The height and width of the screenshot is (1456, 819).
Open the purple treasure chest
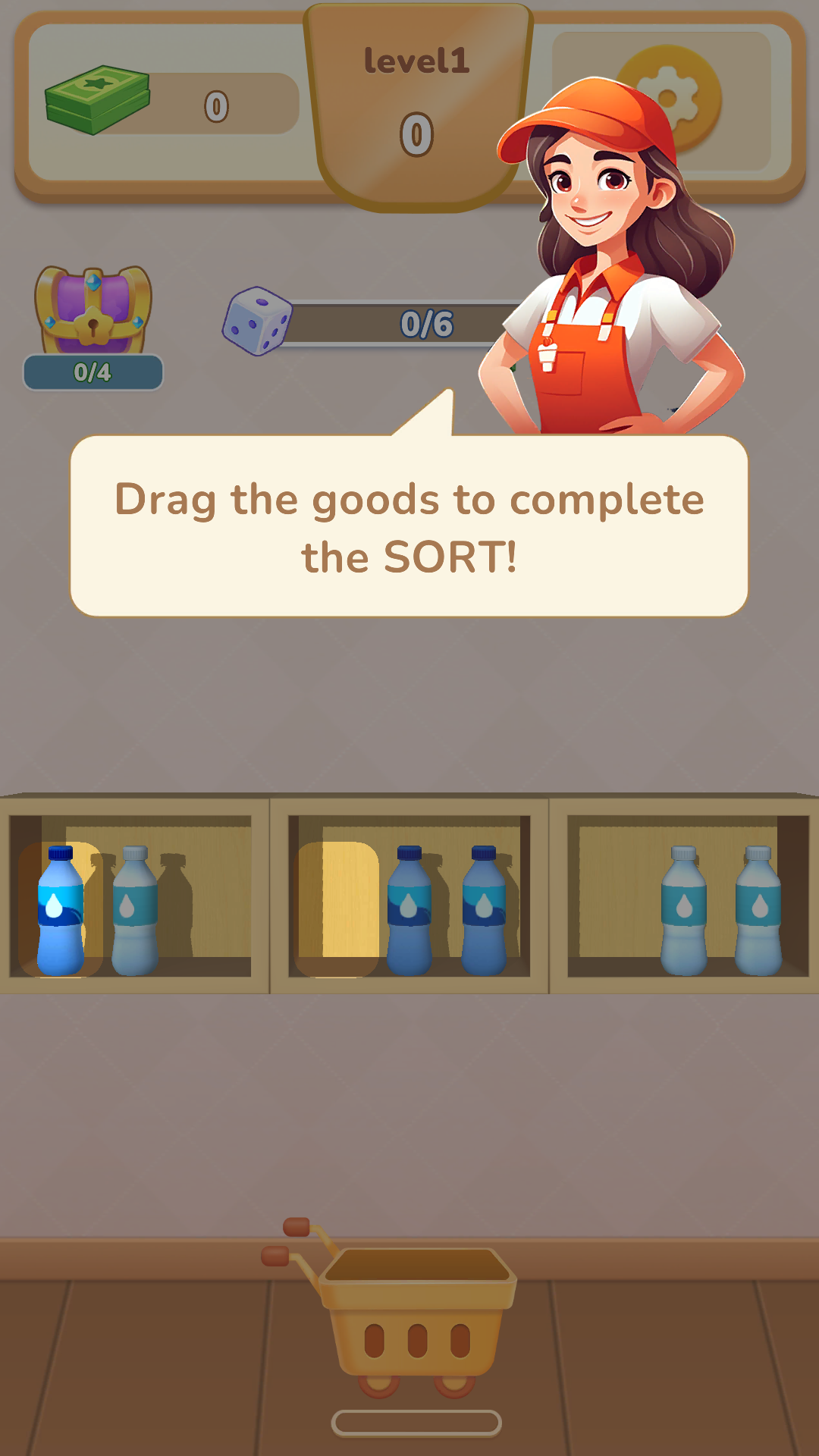[x=93, y=311]
